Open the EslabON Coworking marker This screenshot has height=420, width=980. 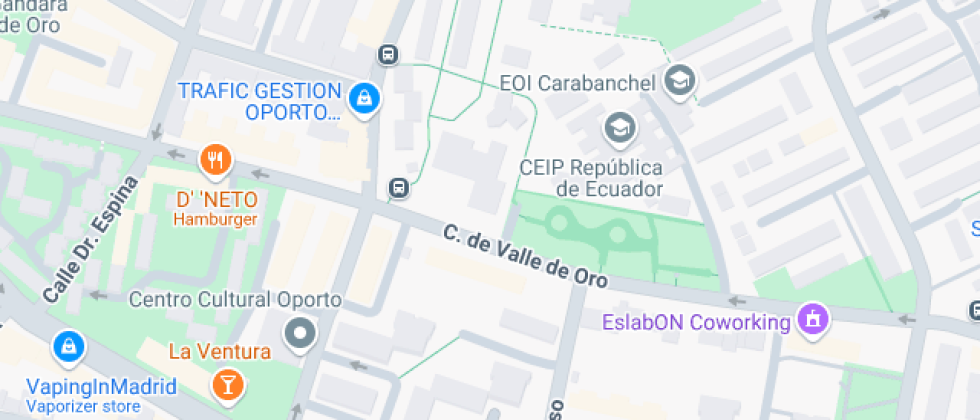pyautogui.click(x=812, y=320)
